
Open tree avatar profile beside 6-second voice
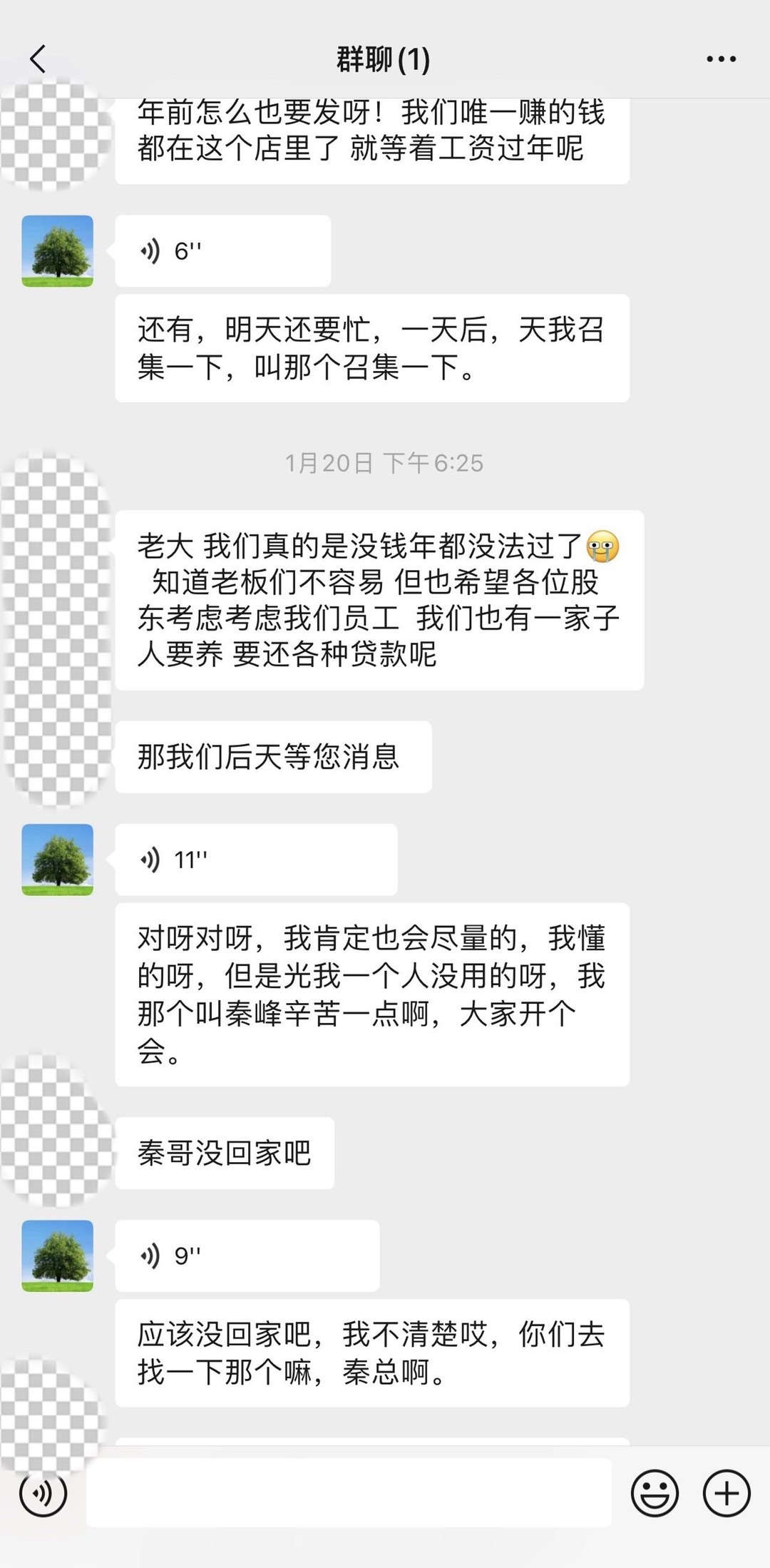58,251
